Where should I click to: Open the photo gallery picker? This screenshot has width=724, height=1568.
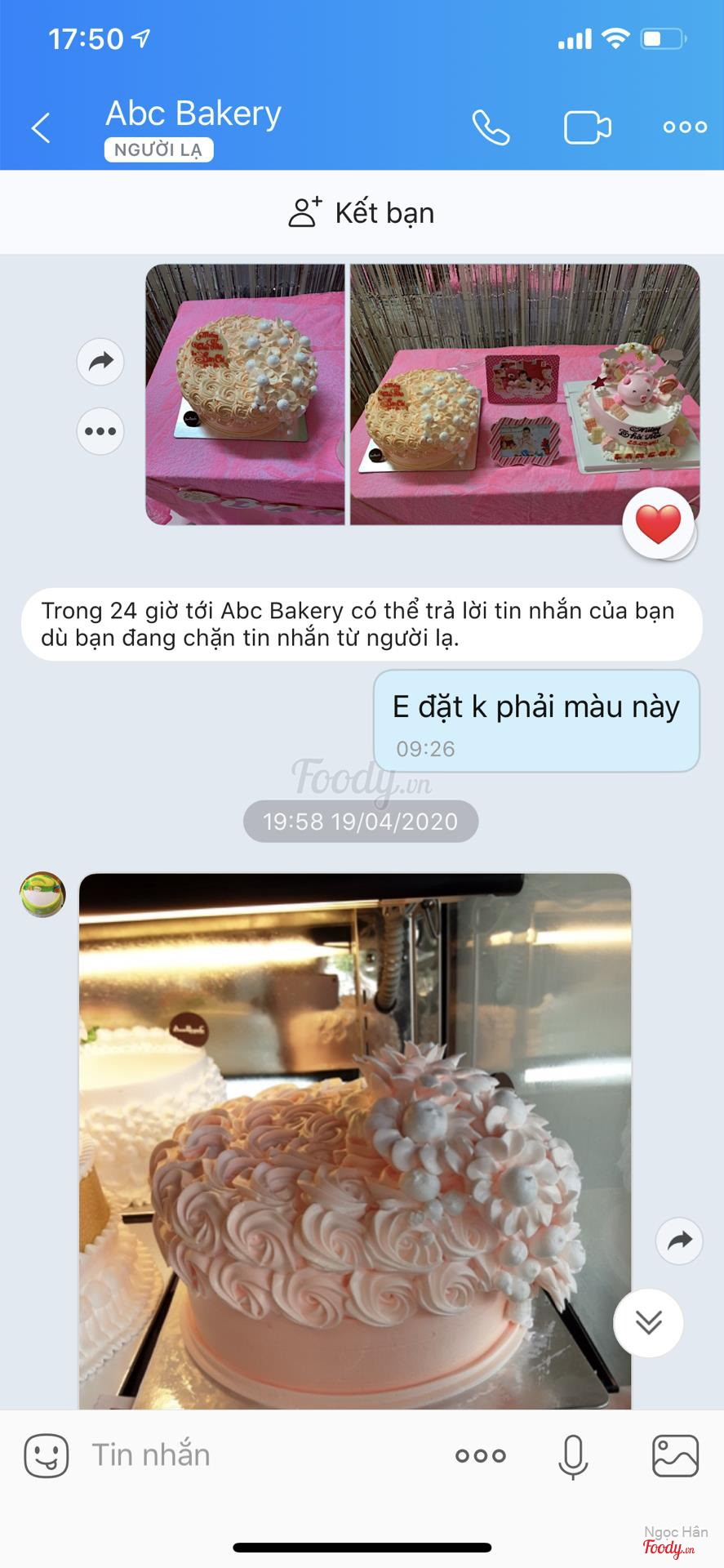pos(675,1455)
